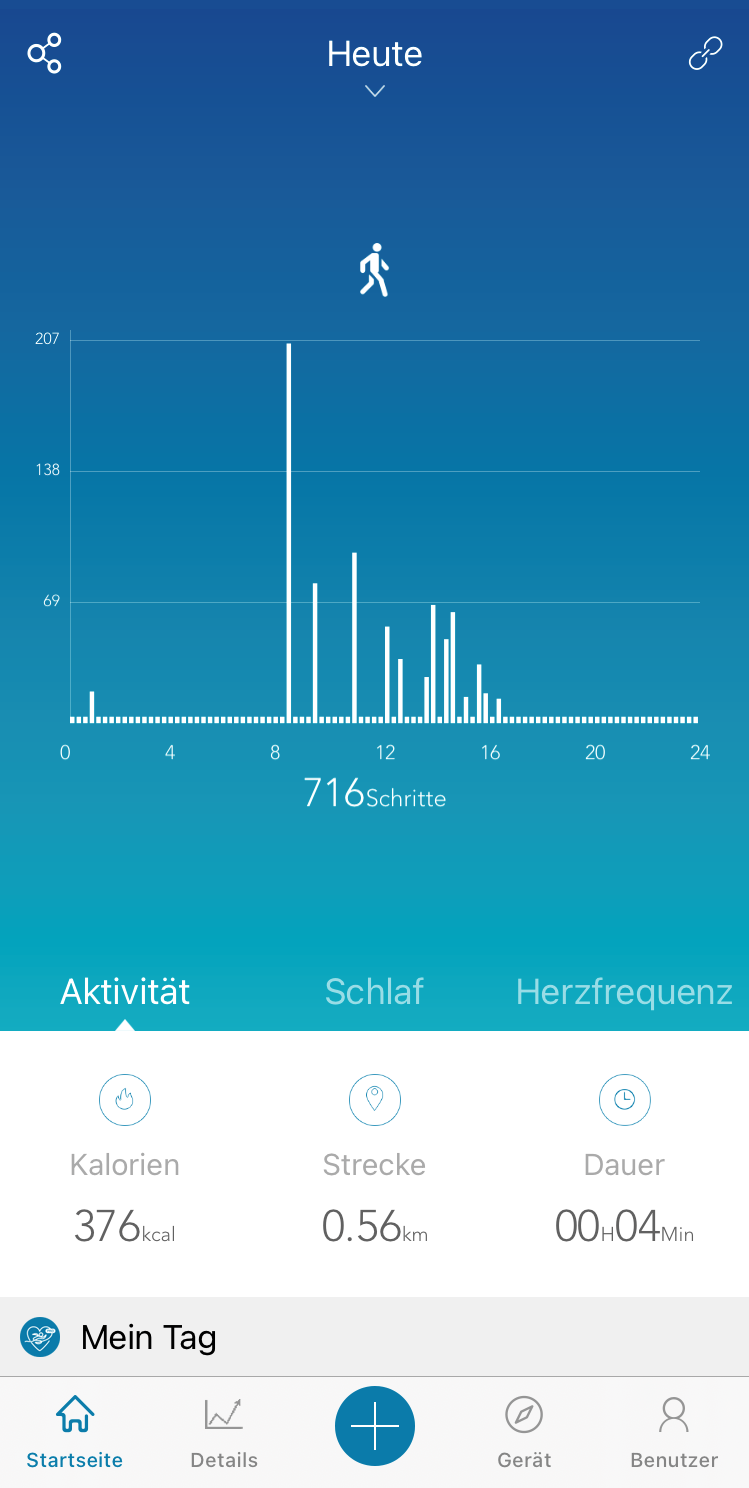This screenshot has height=1488, width=749.
Task: Expand the Heute date dropdown
Action: coord(374,66)
